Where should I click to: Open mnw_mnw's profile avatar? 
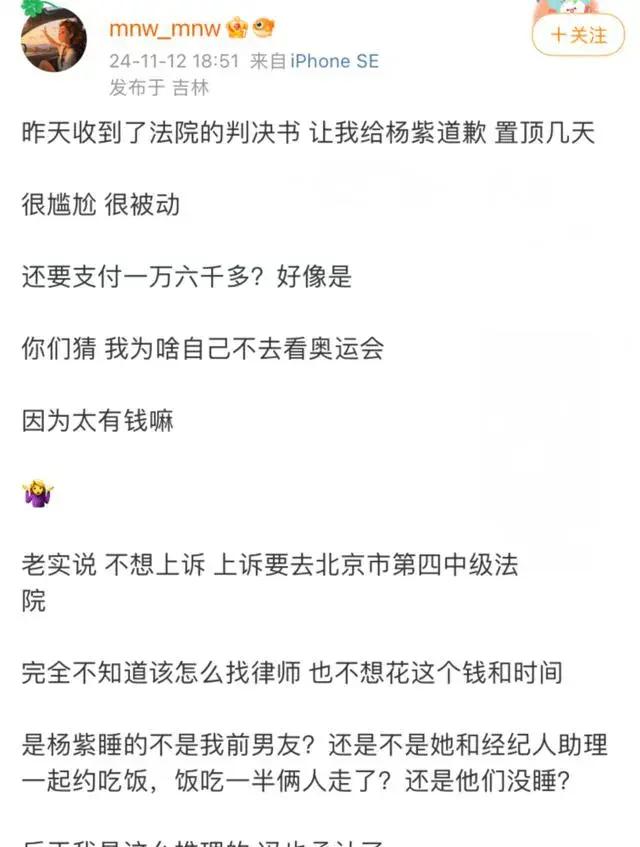[54, 40]
